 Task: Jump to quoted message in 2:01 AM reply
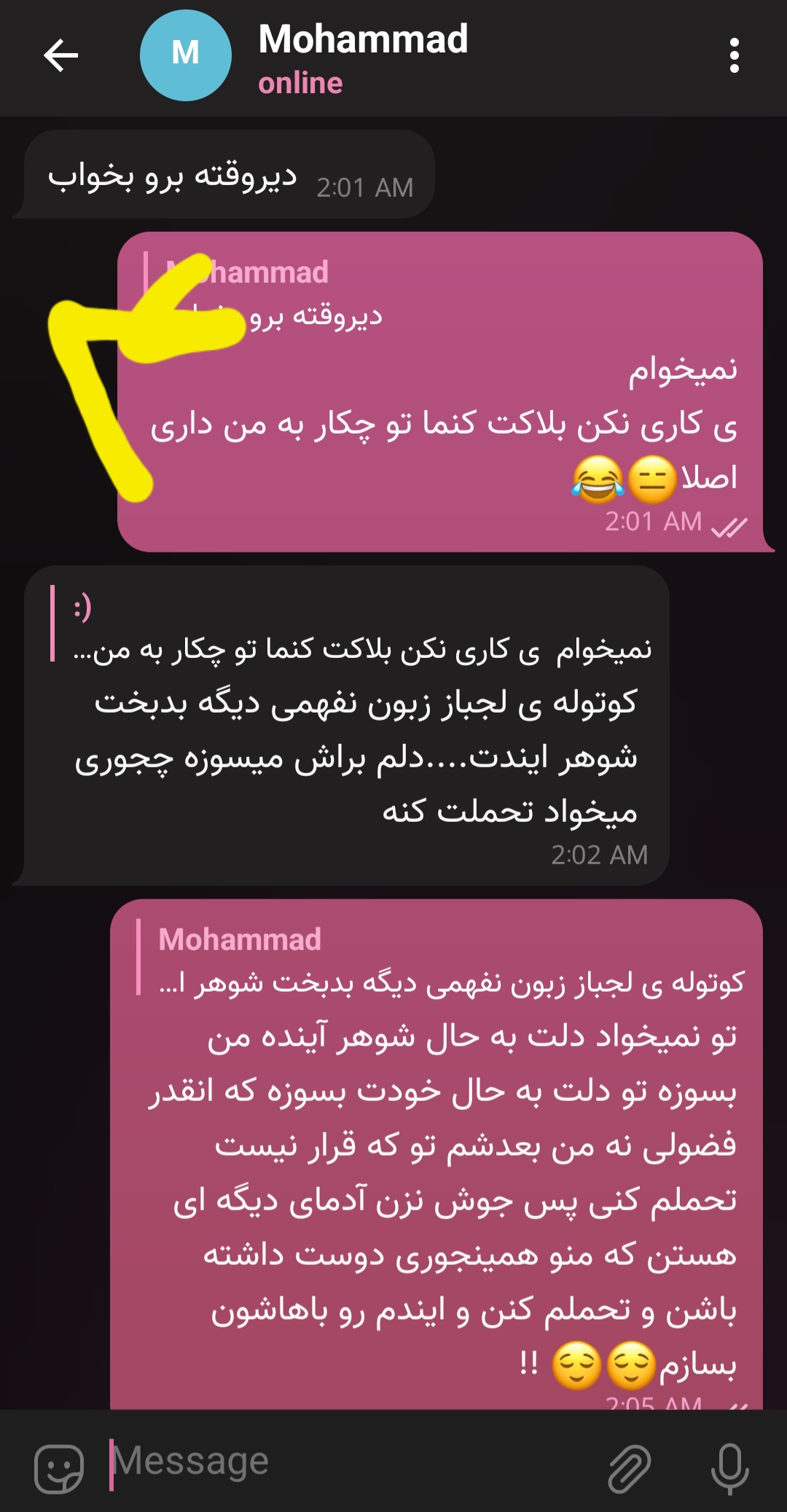pos(291,295)
